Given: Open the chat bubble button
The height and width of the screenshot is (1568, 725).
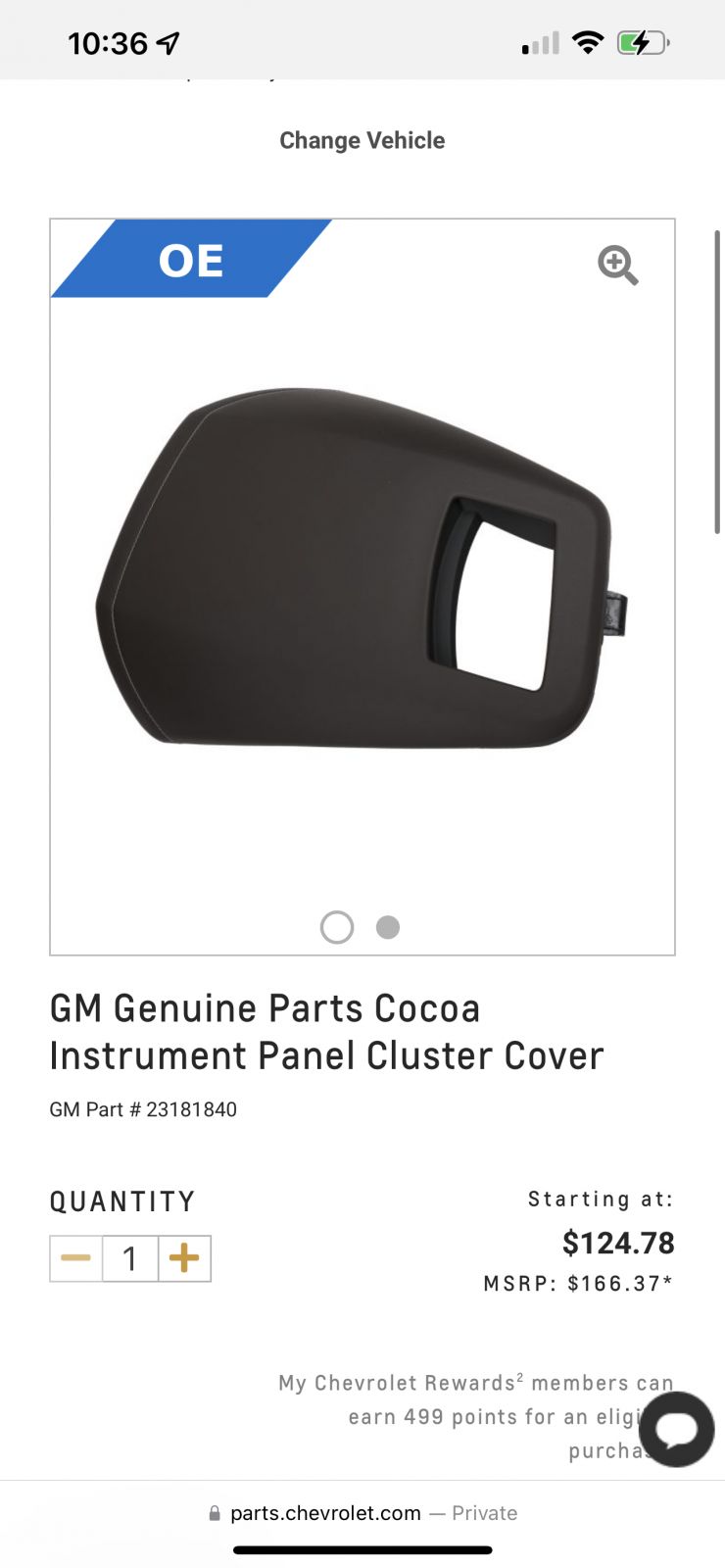Looking at the screenshot, I should coord(677,1429).
